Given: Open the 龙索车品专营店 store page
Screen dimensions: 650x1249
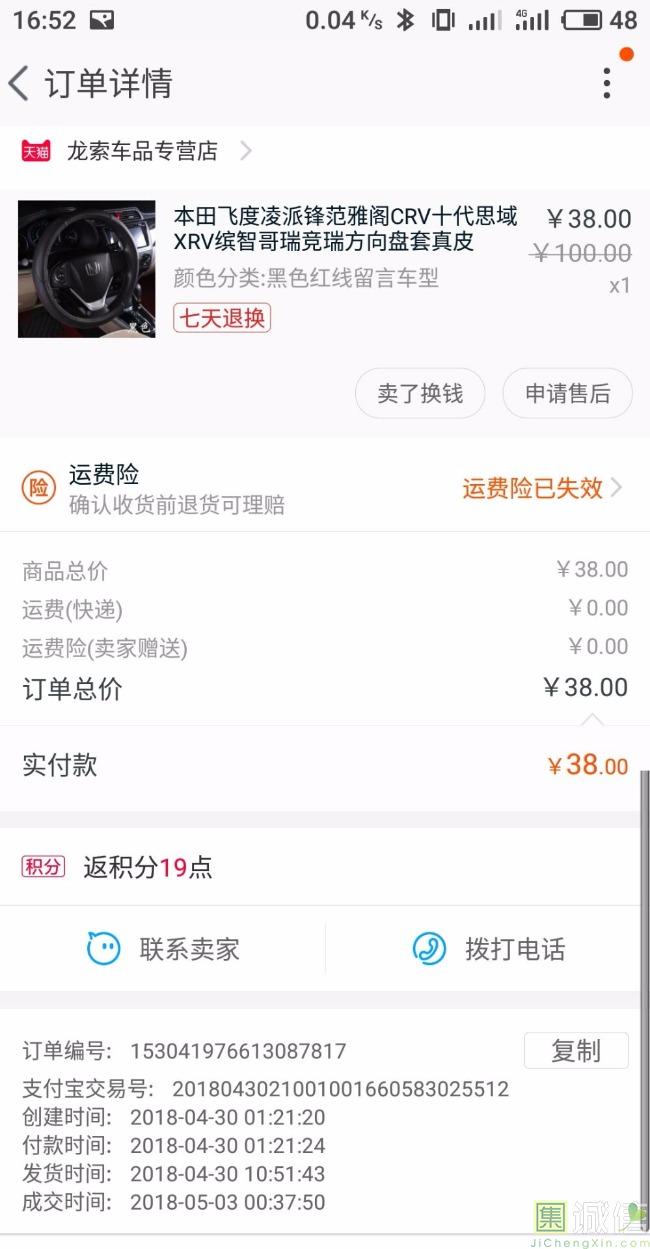Looking at the screenshot, I should pyautogui.click(x=142, y=151).
